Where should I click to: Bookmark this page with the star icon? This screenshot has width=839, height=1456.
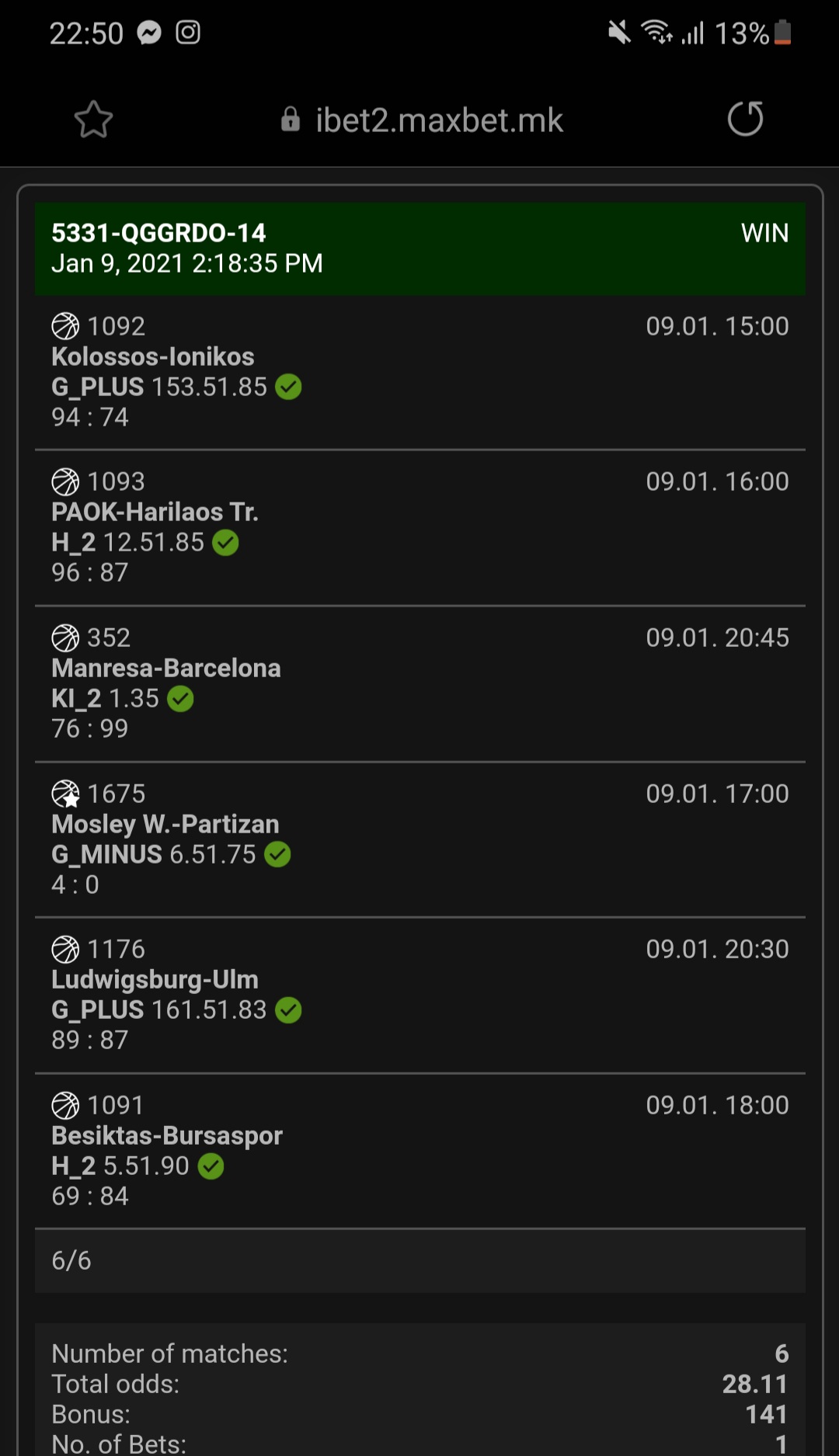(x=93, y=120)
